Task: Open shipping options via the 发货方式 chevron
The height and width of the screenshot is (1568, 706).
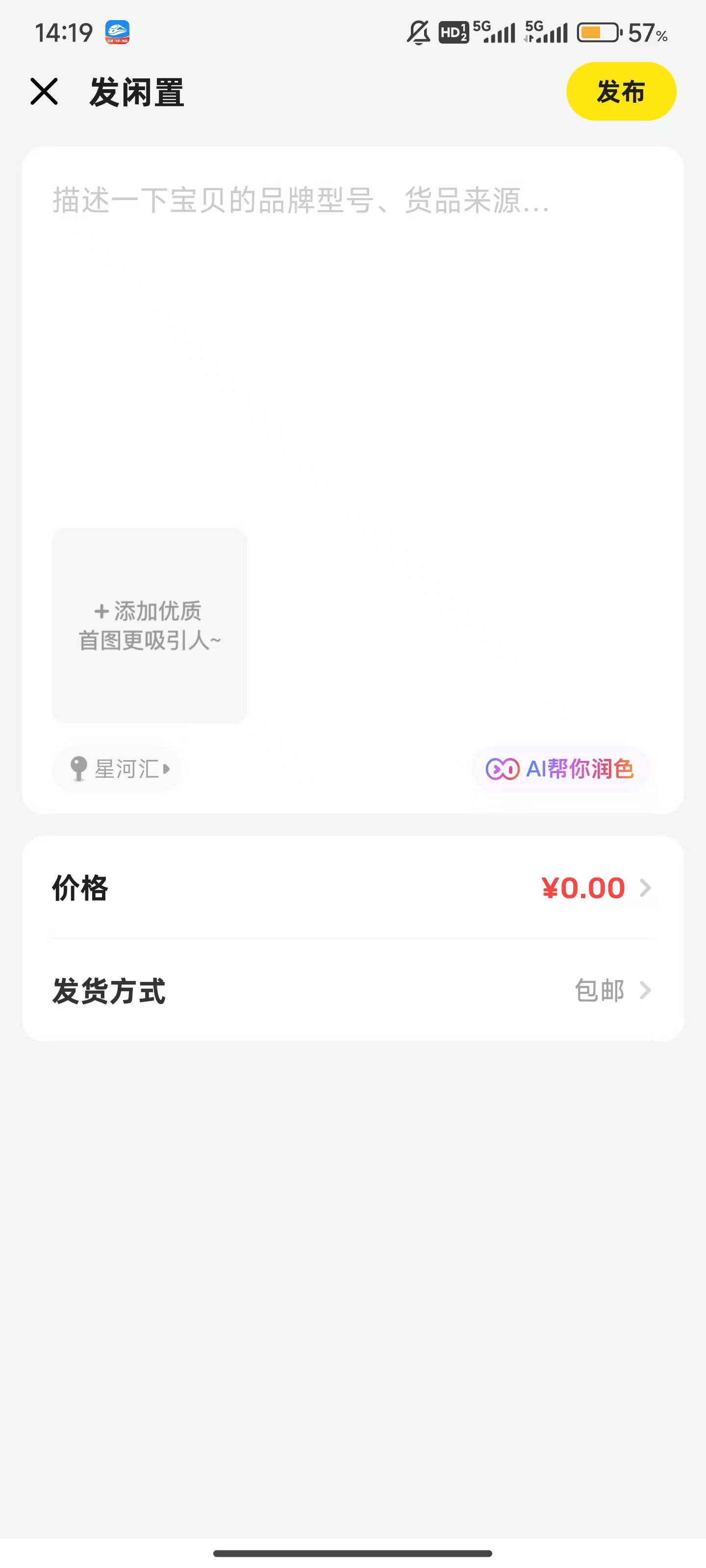Action: [x=645, y=990]
